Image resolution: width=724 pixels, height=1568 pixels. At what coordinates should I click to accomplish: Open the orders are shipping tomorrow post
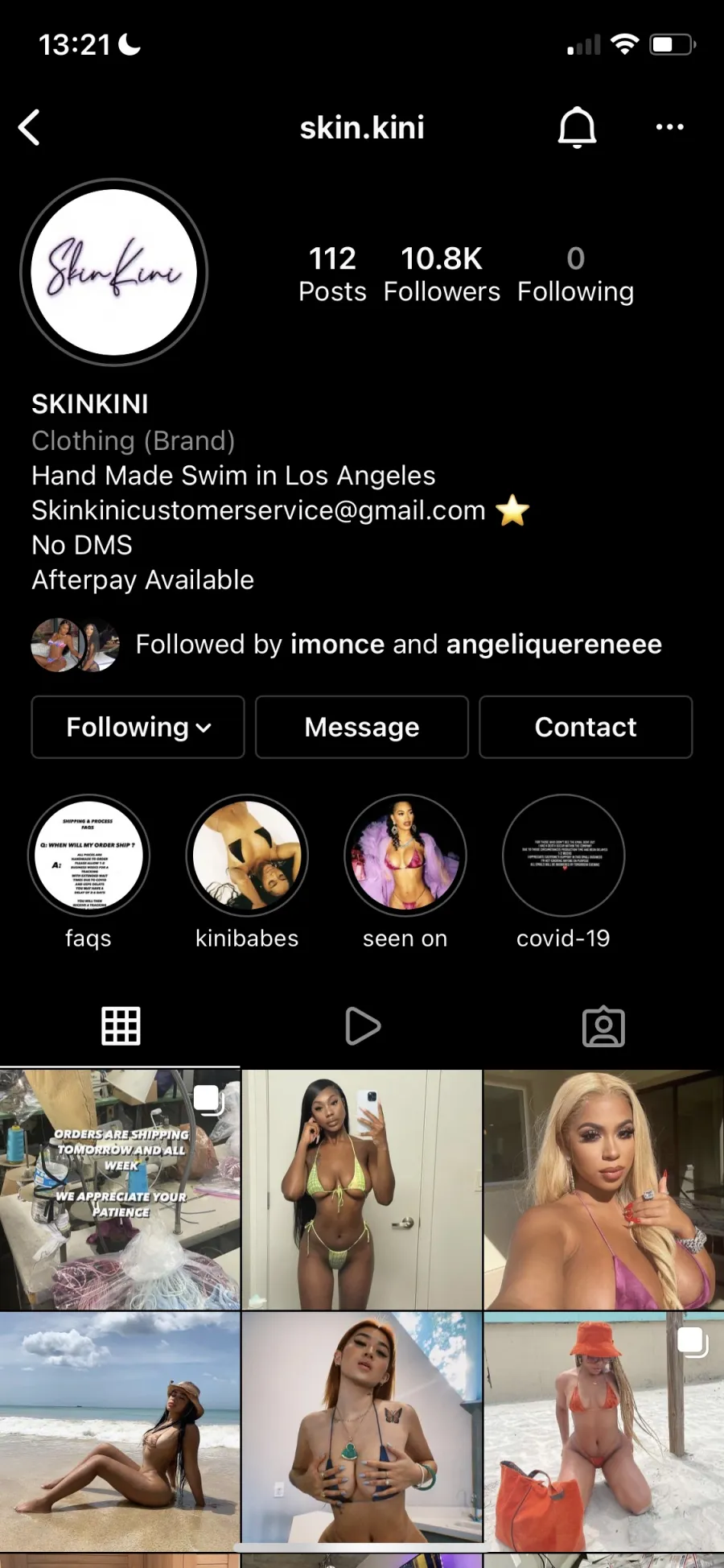(120, 1190)
